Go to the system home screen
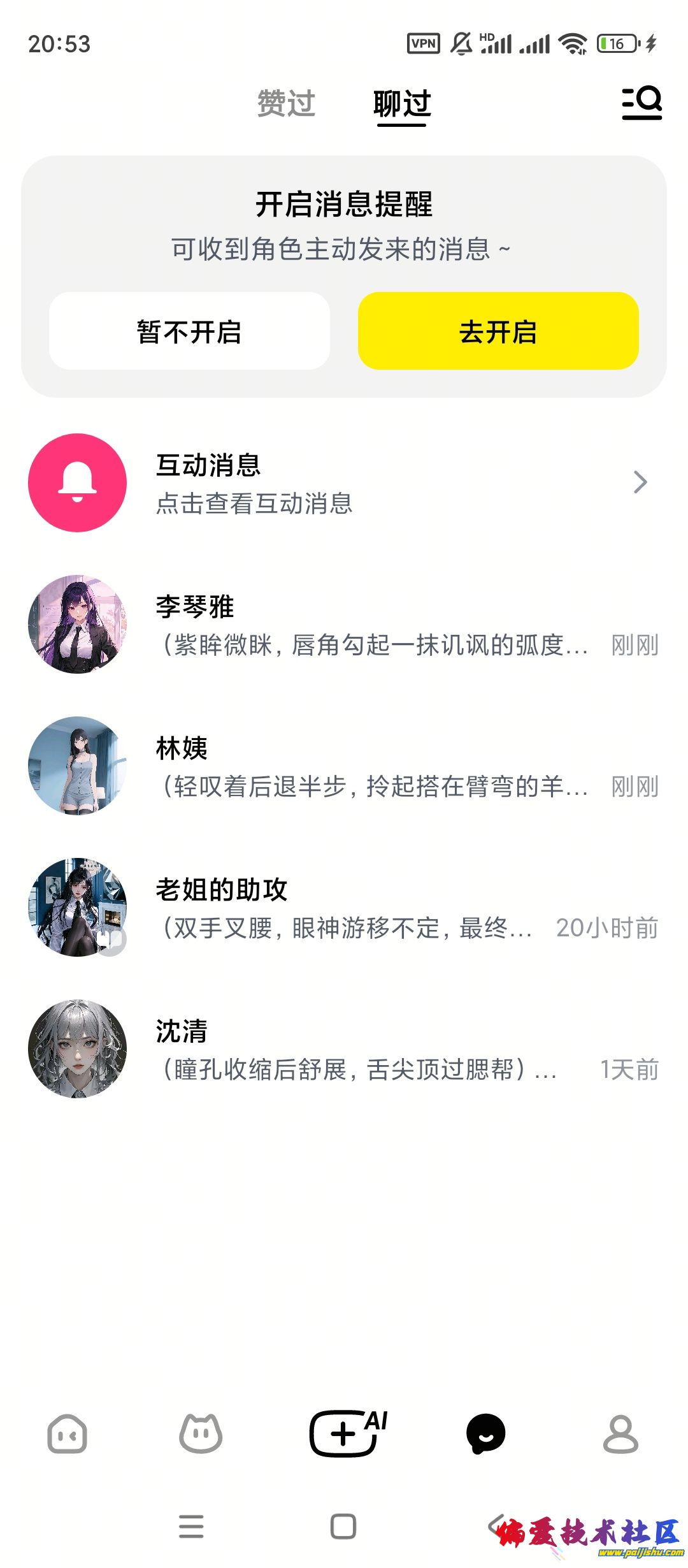This screenshot has height=1568, width=688. coord(343,1526)
